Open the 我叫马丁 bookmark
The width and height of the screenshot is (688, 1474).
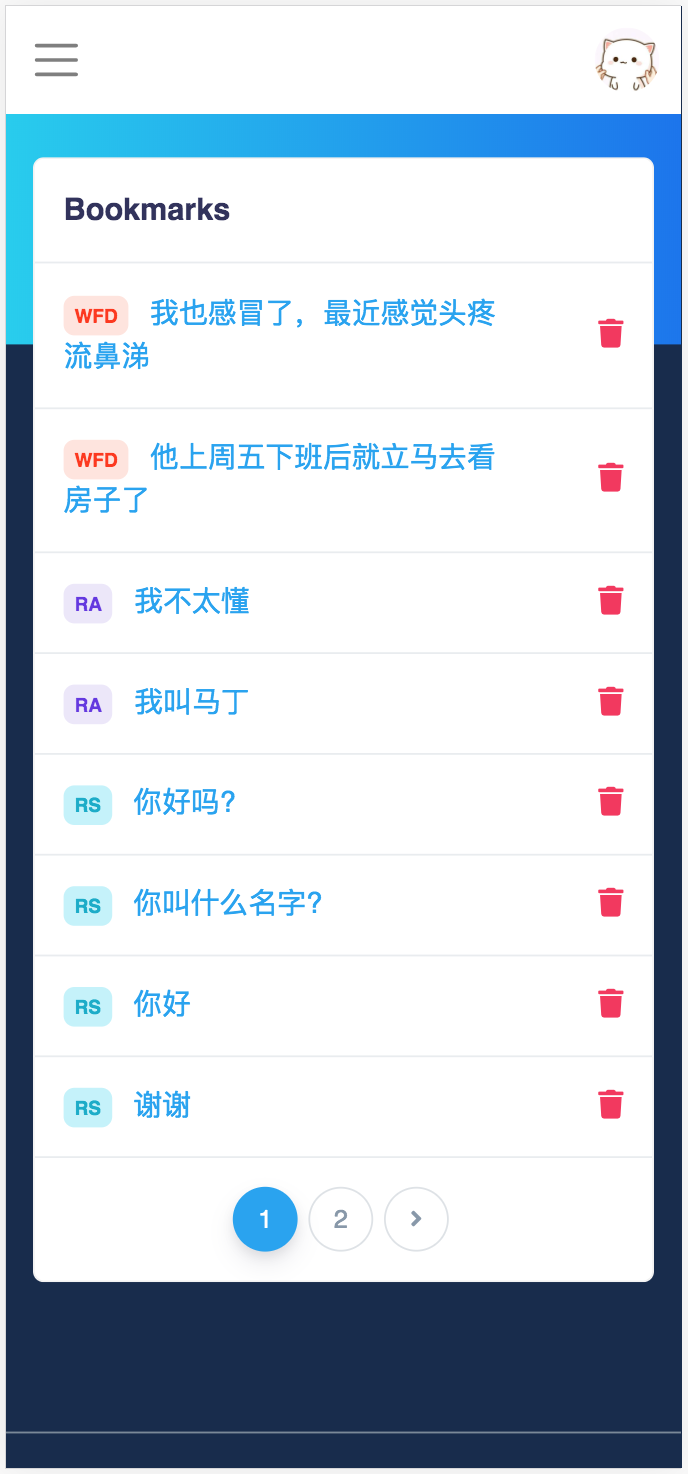coord(192,703)
